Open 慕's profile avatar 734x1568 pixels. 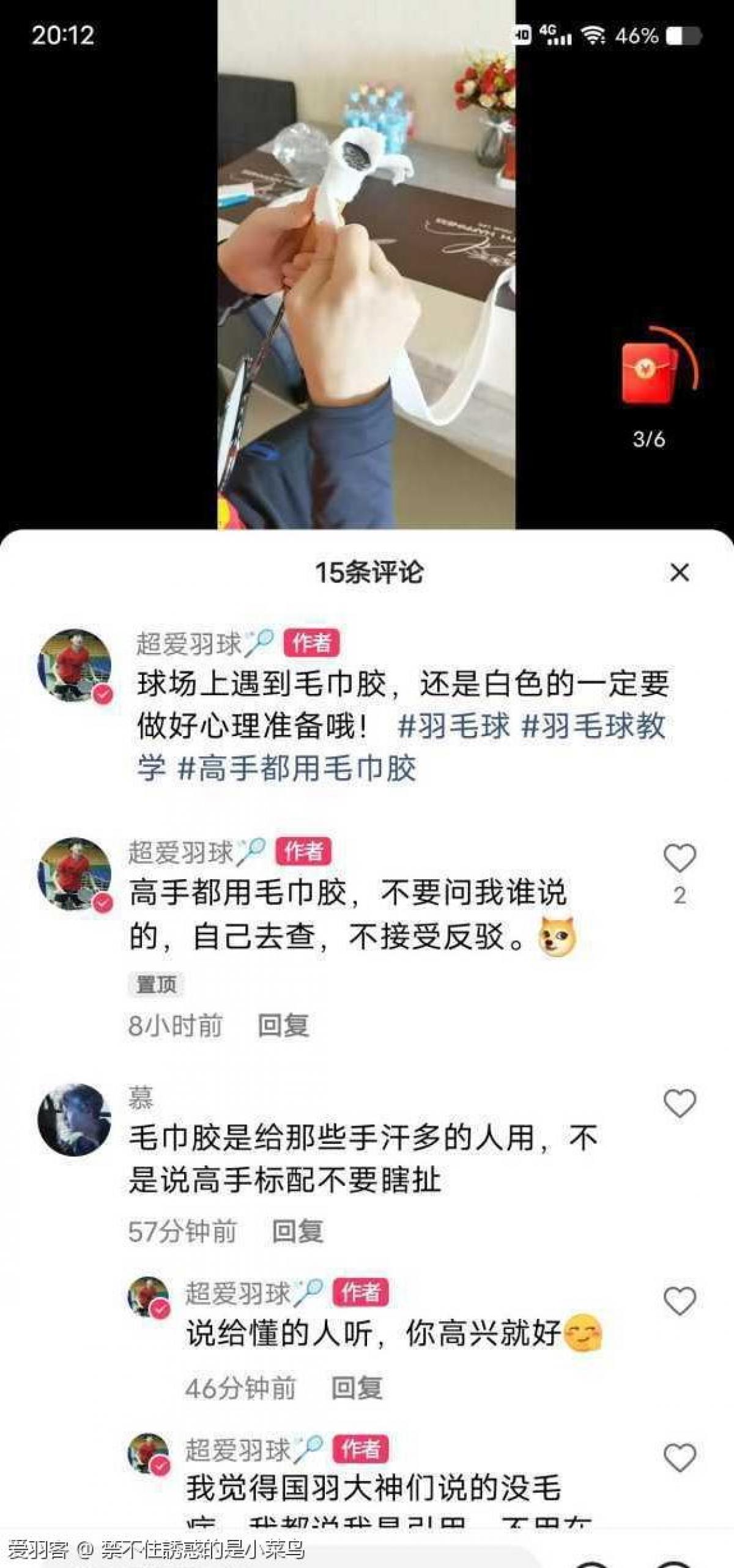[x=75, y=1119]
